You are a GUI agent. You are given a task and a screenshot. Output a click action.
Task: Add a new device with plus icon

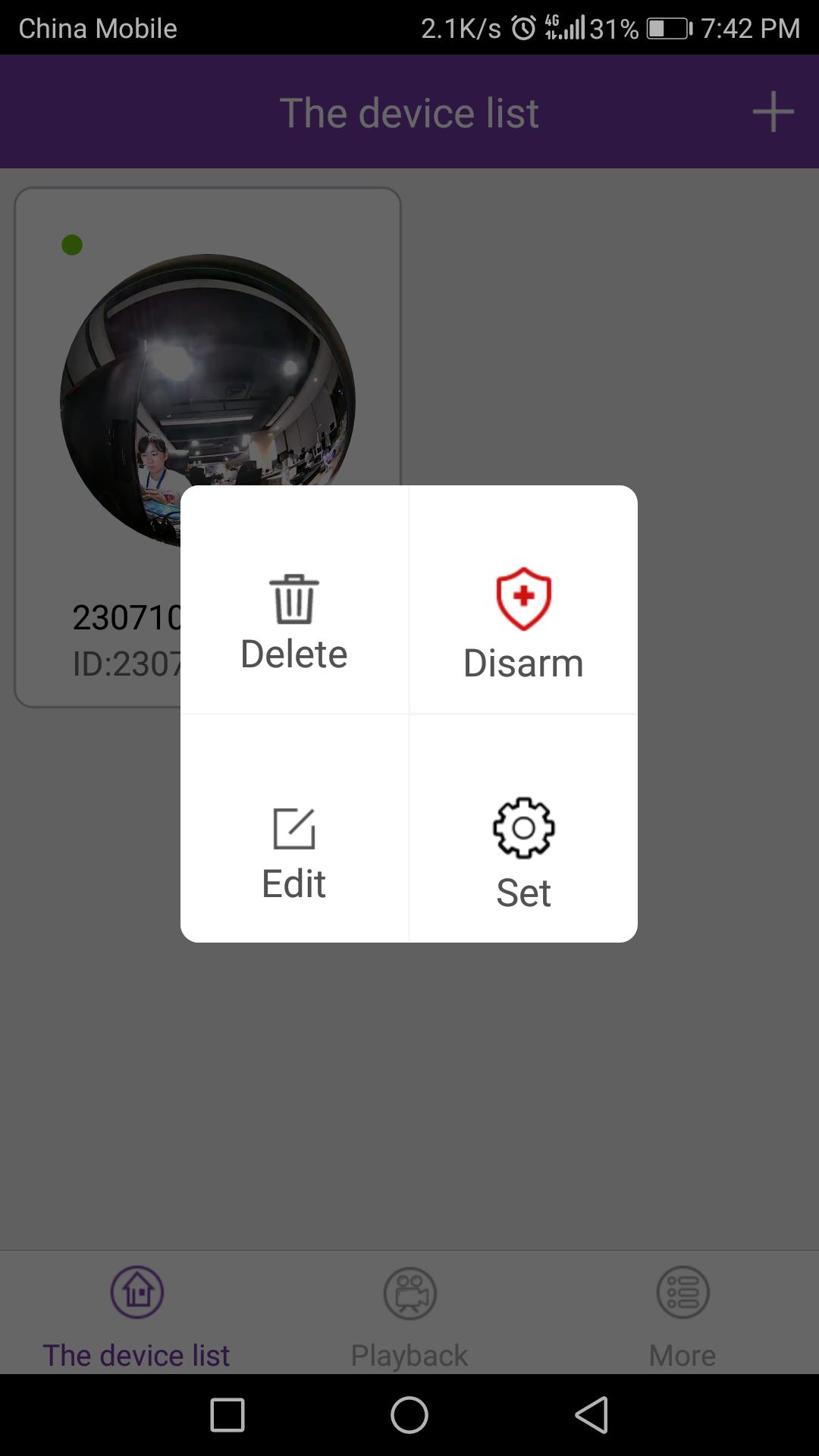pos(773,112)
